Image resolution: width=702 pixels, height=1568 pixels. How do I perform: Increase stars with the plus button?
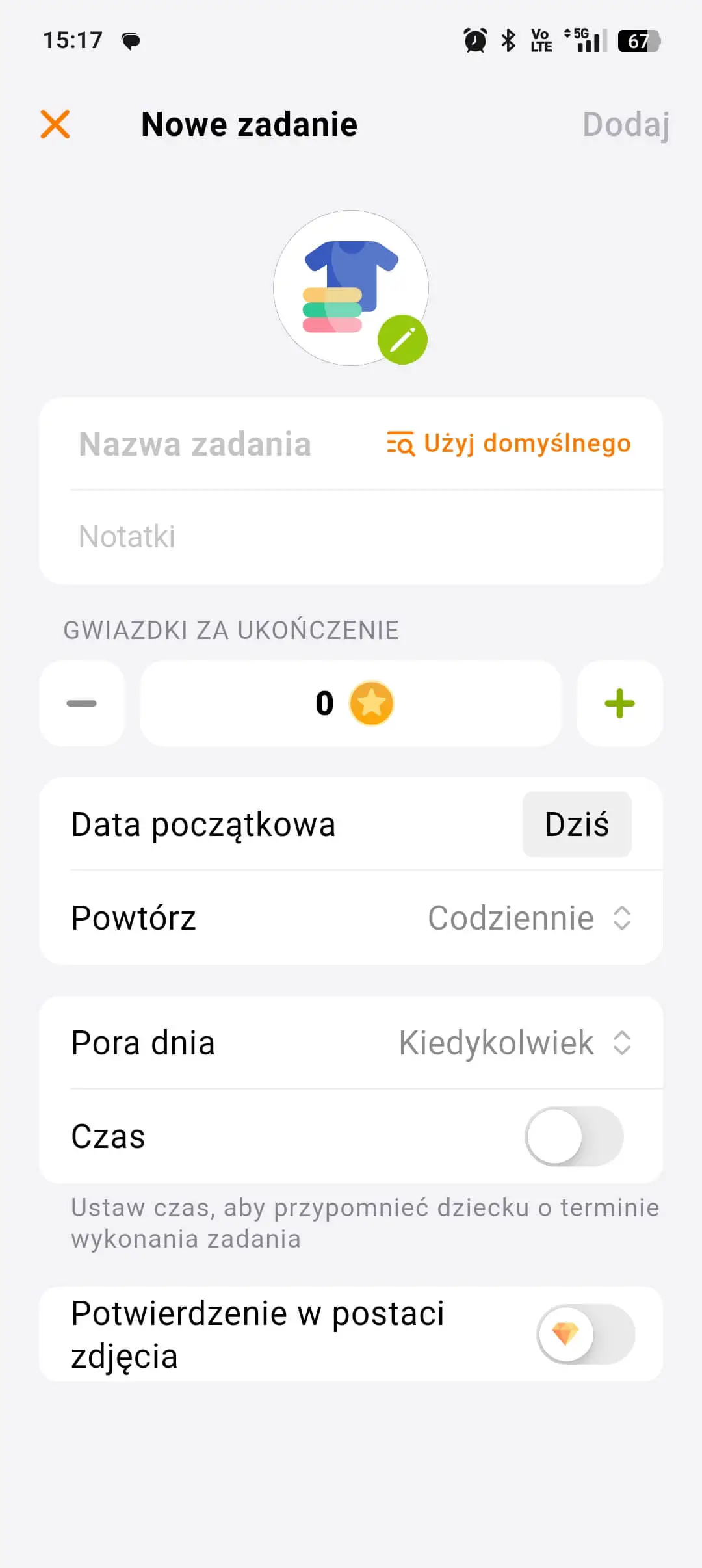(x=619, y=703)
